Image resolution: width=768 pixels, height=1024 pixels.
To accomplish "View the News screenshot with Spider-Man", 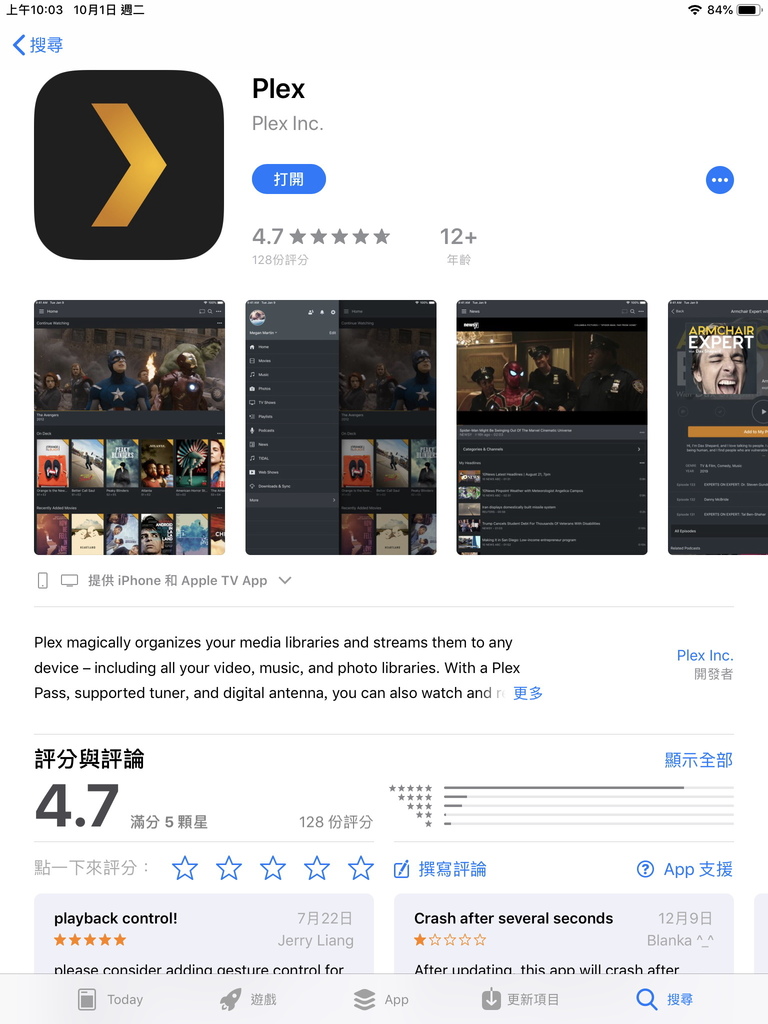I will click(x=552, y=427).
